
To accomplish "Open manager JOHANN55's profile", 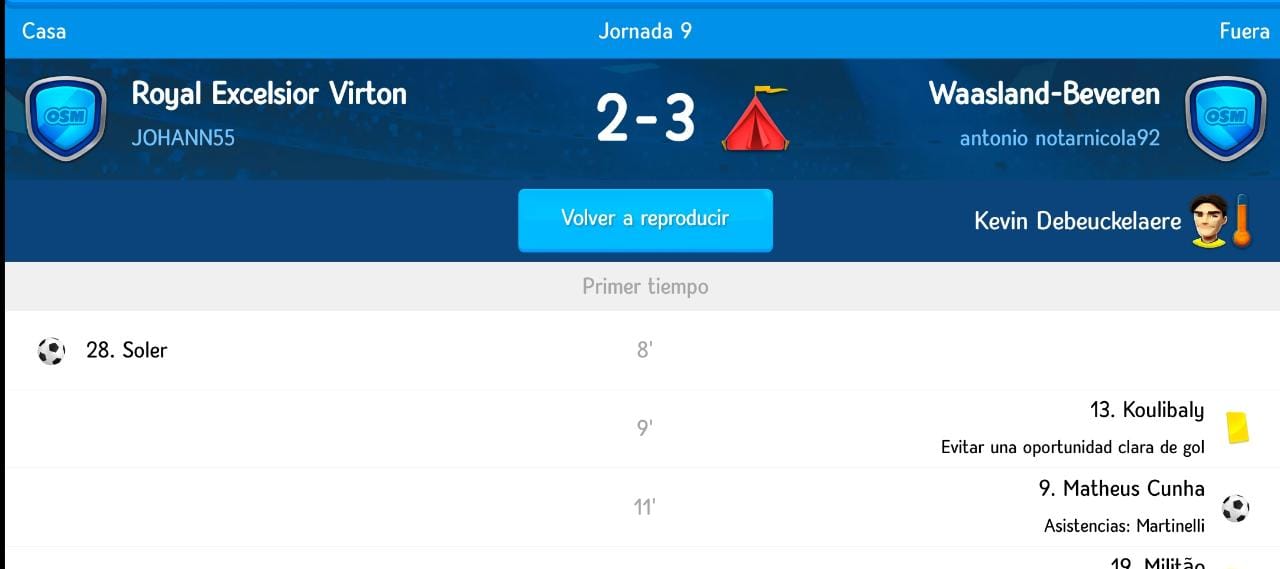I will (x=183, y=138).
